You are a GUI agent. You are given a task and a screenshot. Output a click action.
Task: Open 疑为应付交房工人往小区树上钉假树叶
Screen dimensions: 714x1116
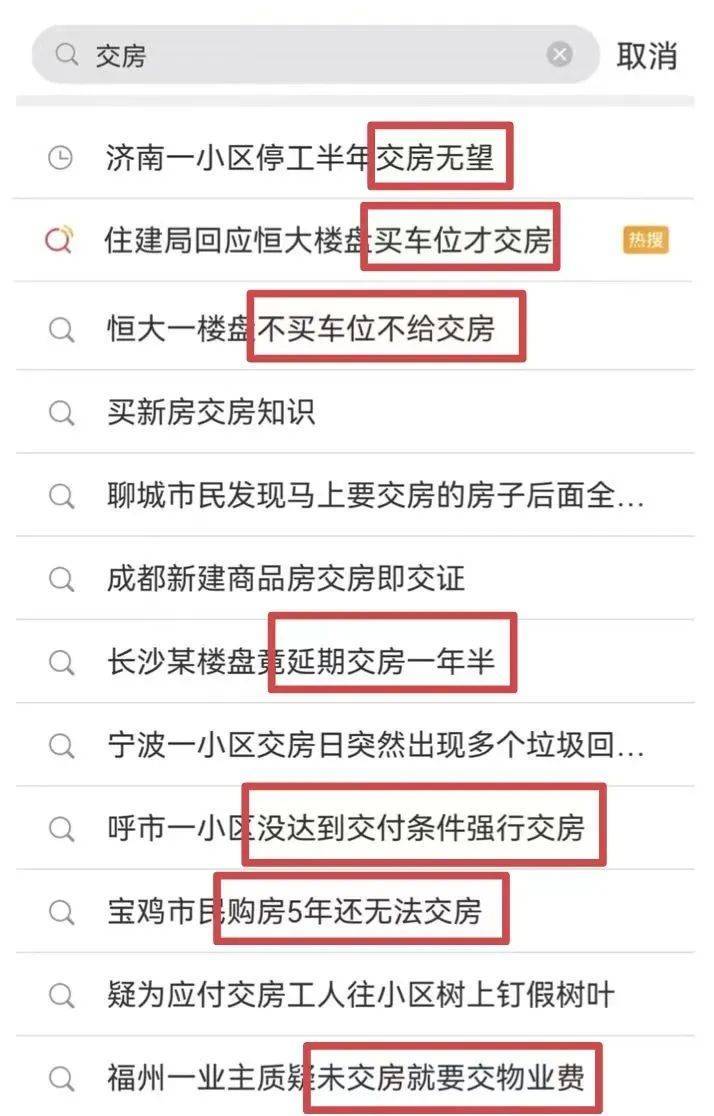[360, 995]
